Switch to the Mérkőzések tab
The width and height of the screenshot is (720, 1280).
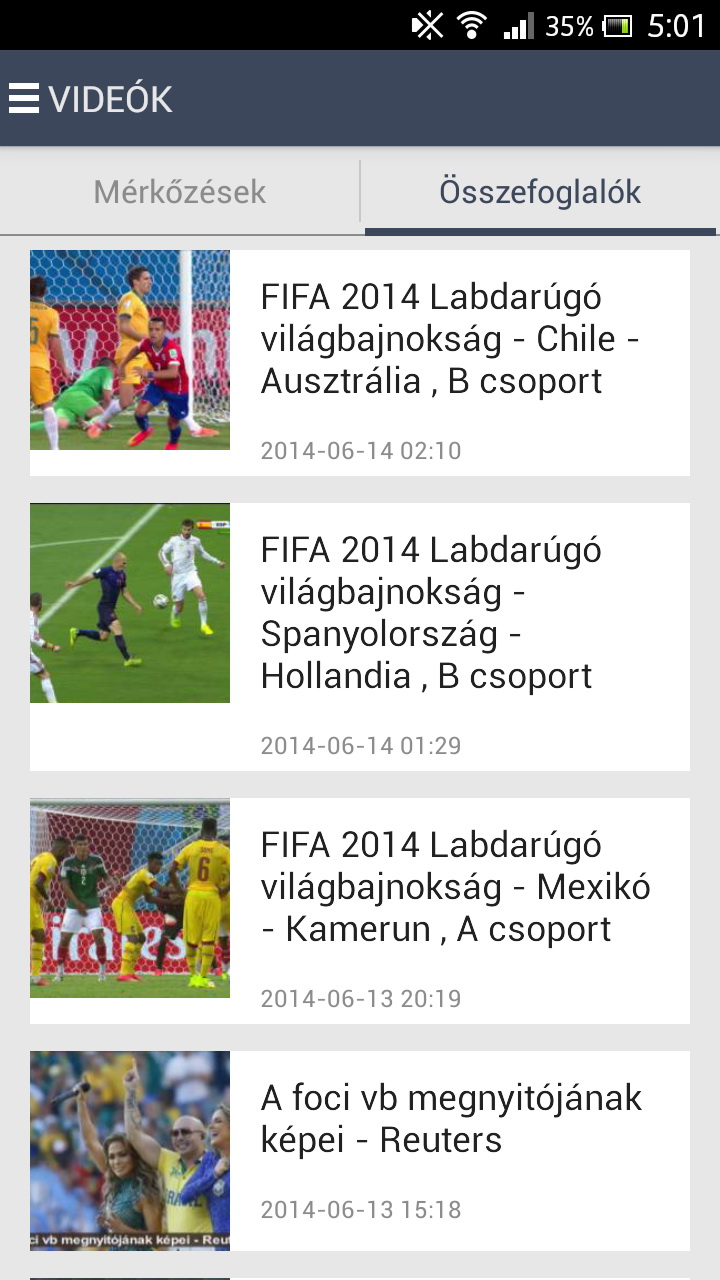[x=180, y=191]
